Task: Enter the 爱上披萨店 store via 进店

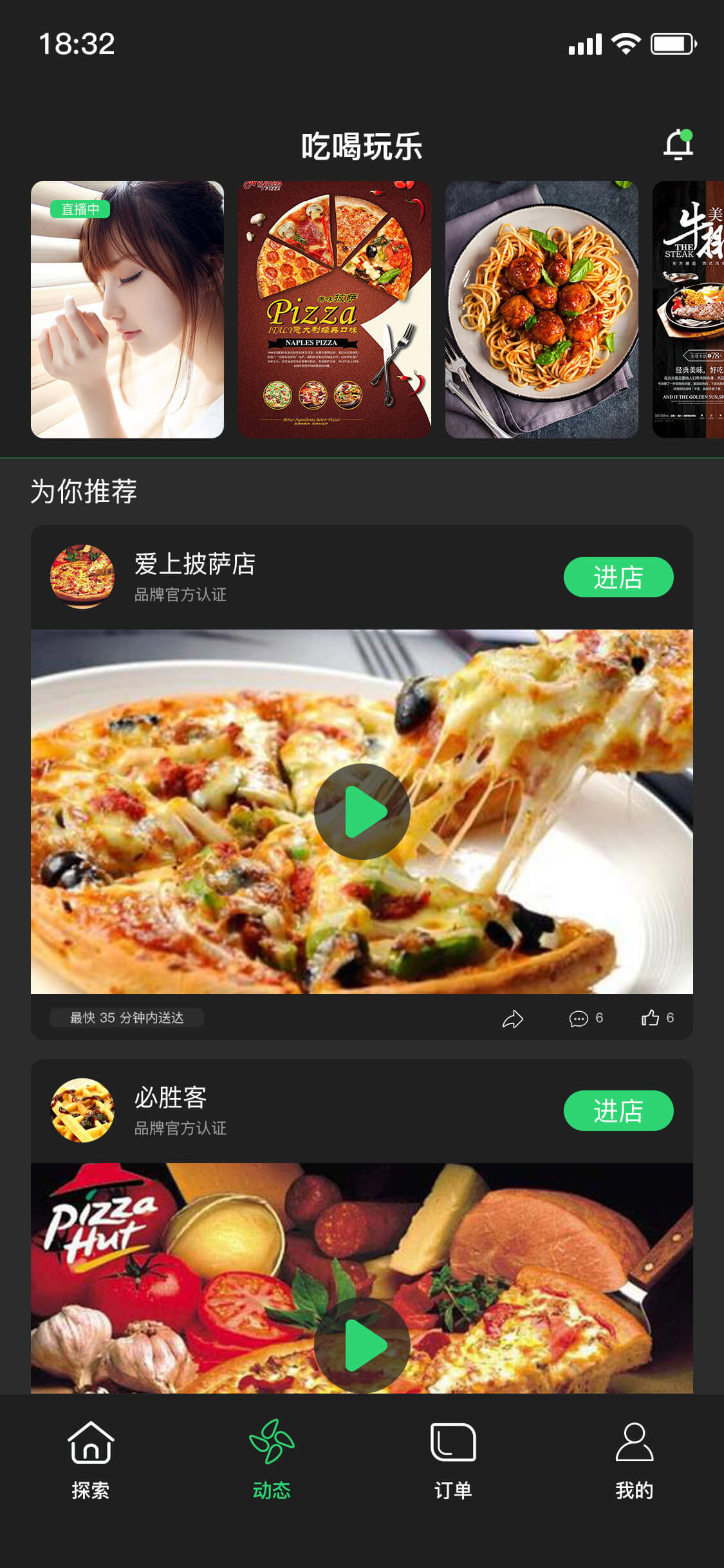Action: coord(618,577)
